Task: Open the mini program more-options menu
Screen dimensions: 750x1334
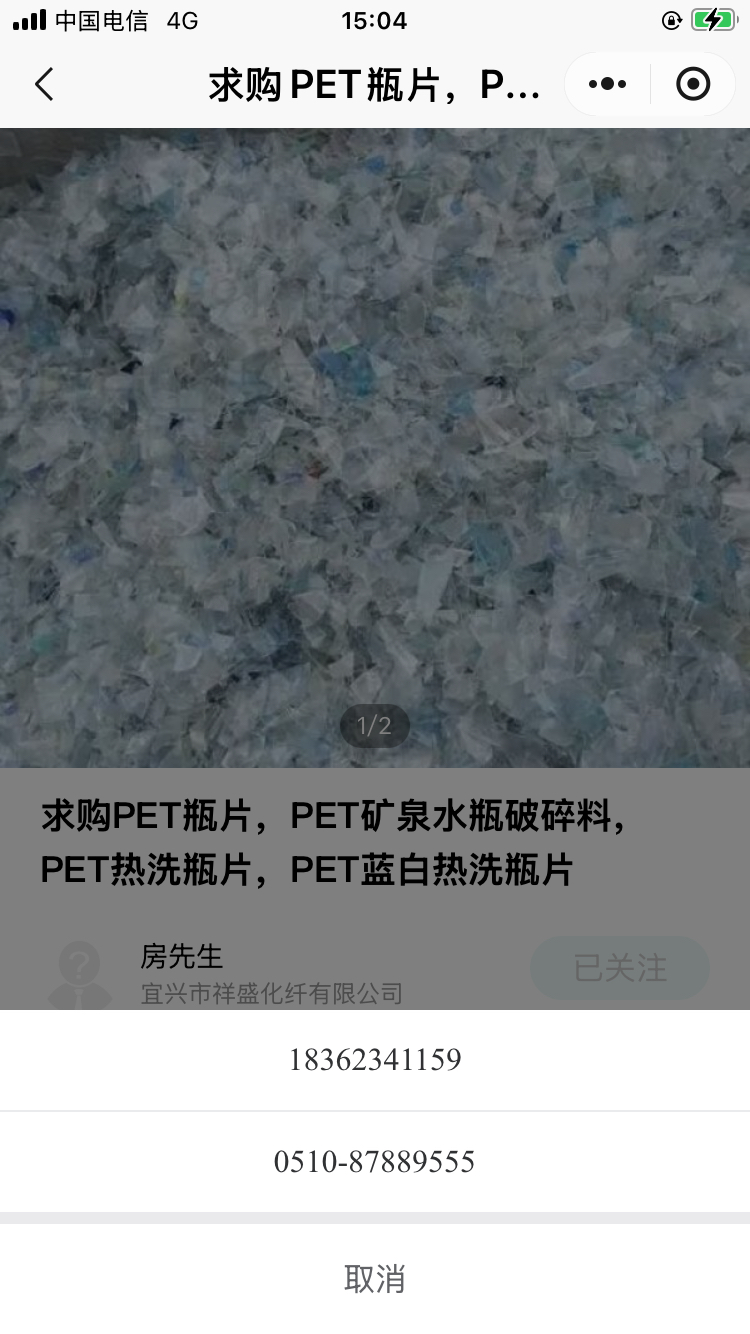Action: click(607, 85)
